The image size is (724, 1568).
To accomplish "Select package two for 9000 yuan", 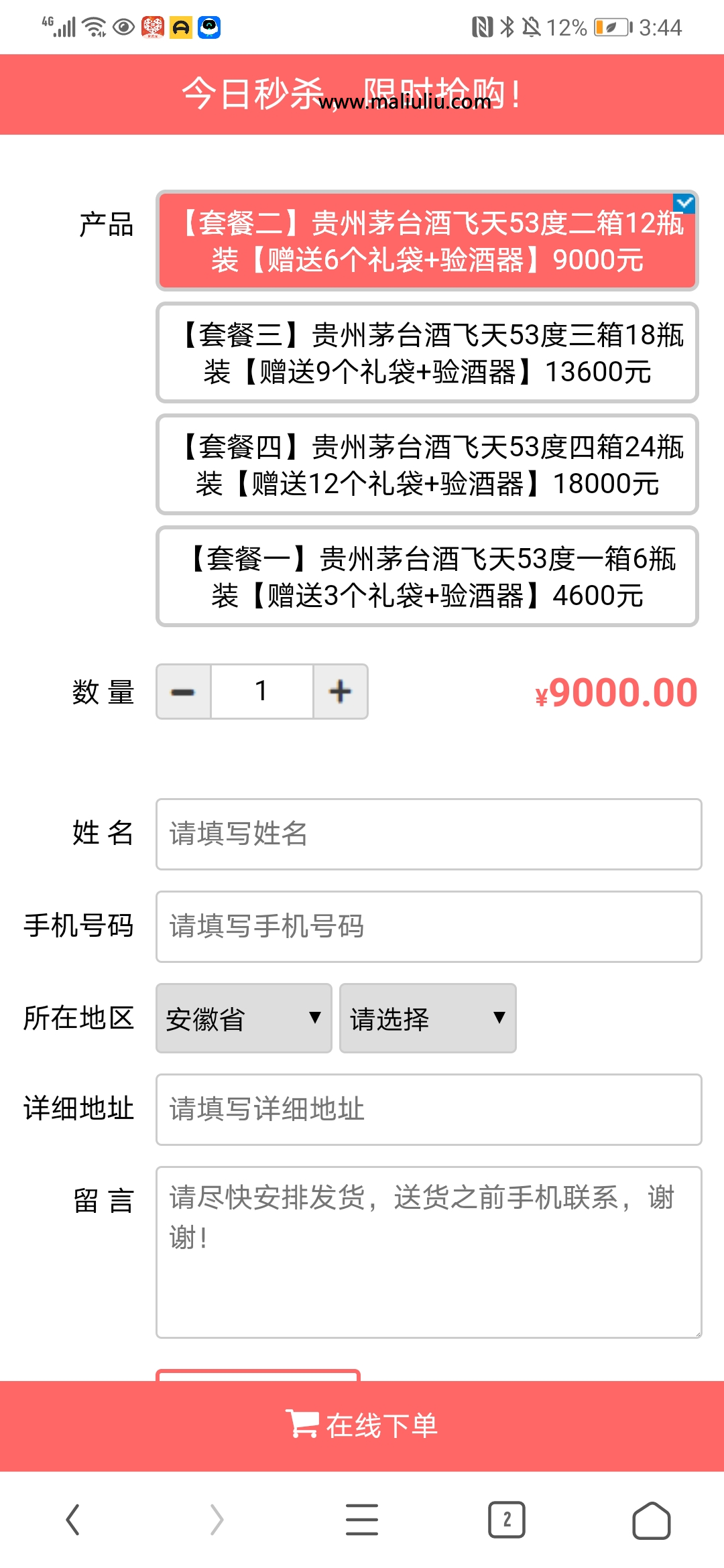I will click(x=427, y=241).
